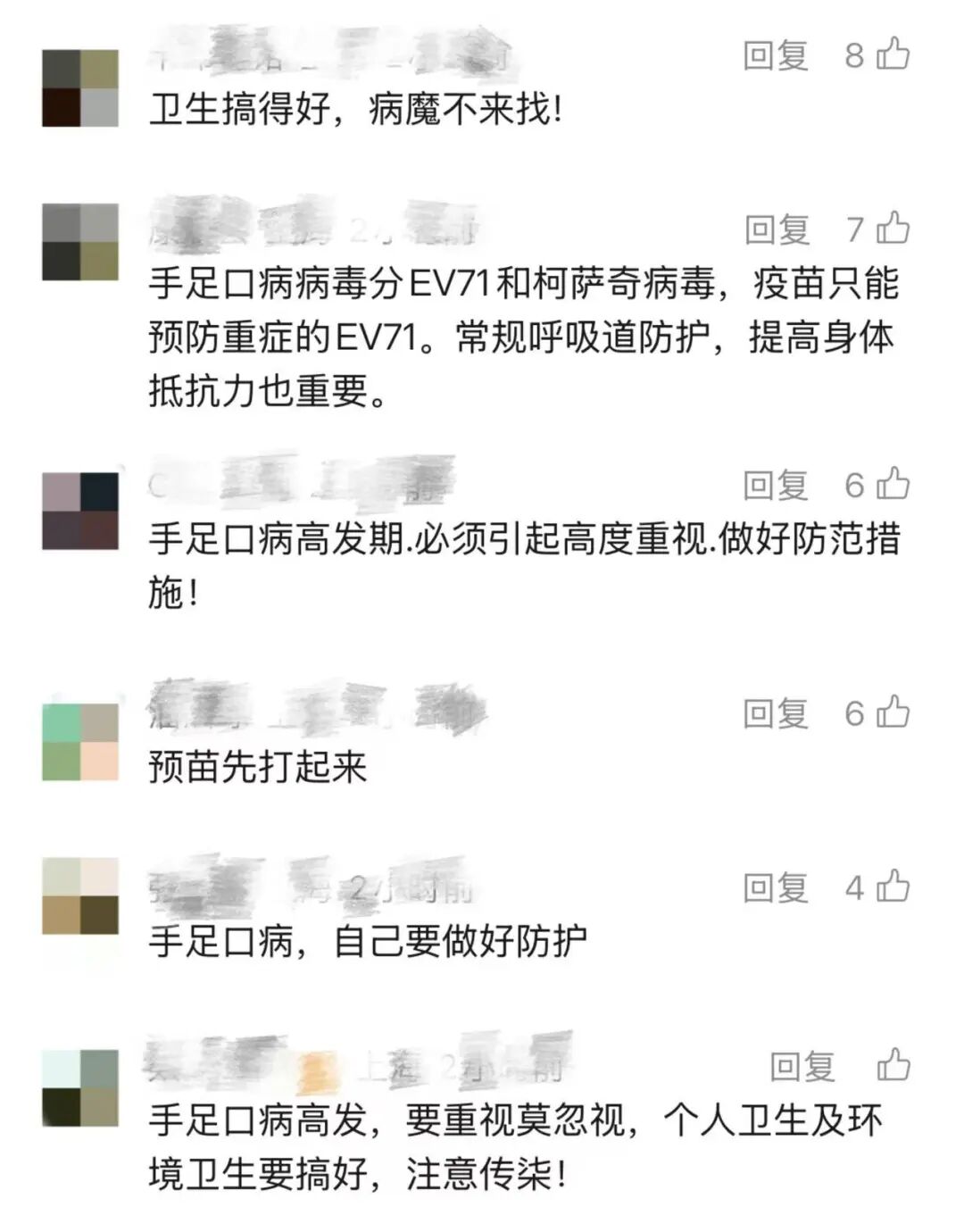Like the comment about 手足口病高发期
964x1232 pixels.
coord(893,484)
